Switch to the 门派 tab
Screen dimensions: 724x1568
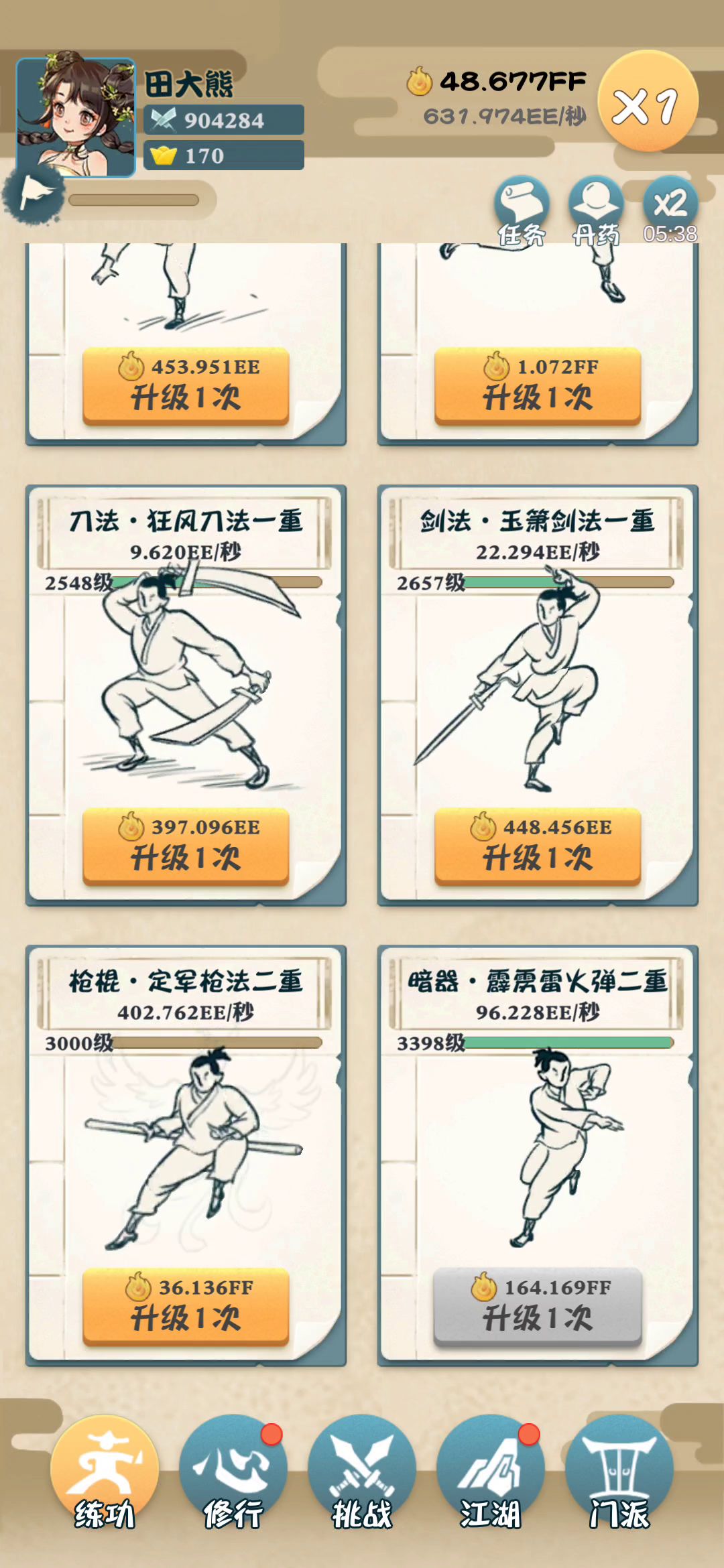tap(619, 1473)
